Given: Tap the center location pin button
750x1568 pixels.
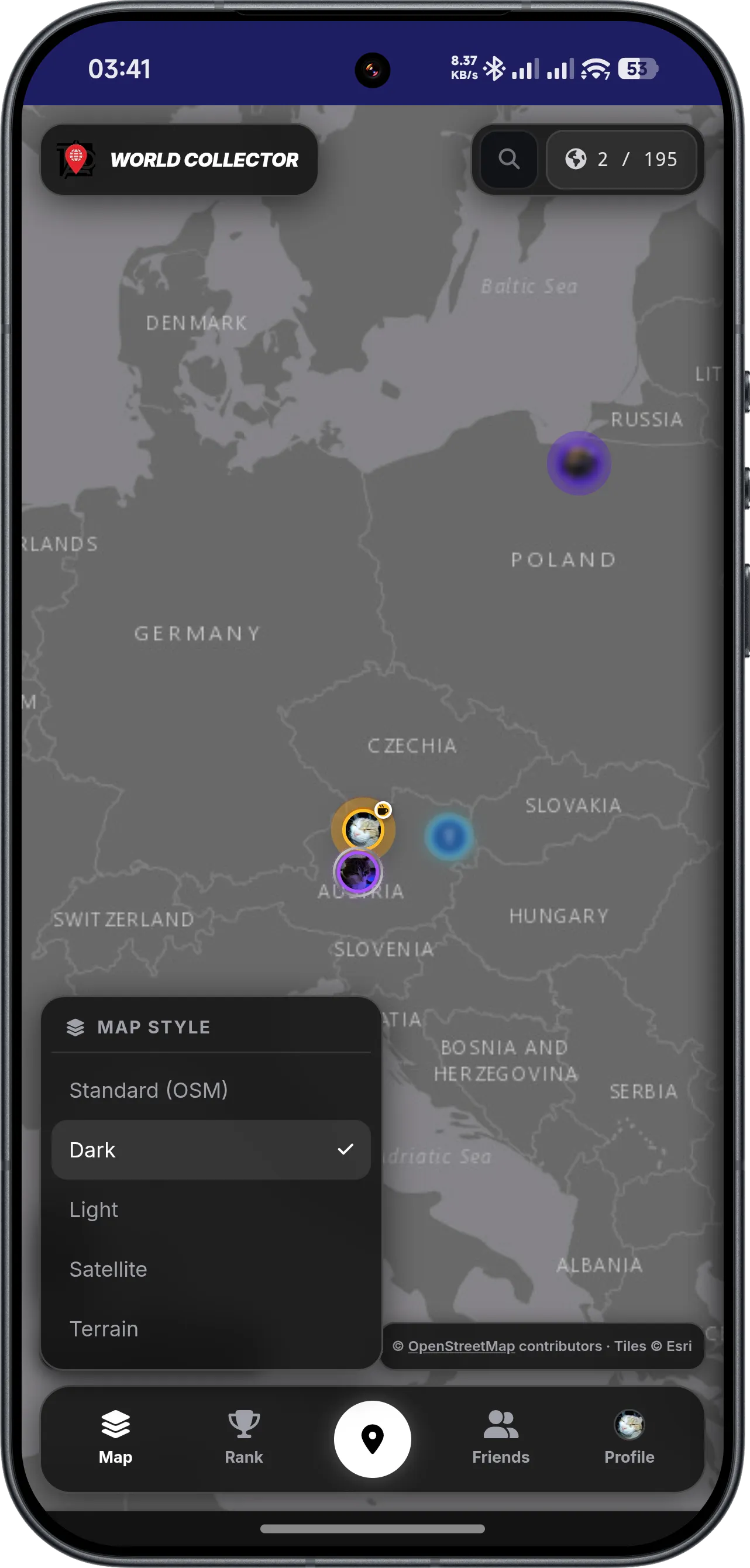Looking at the screenshot, I should [x=373, y=1439].
